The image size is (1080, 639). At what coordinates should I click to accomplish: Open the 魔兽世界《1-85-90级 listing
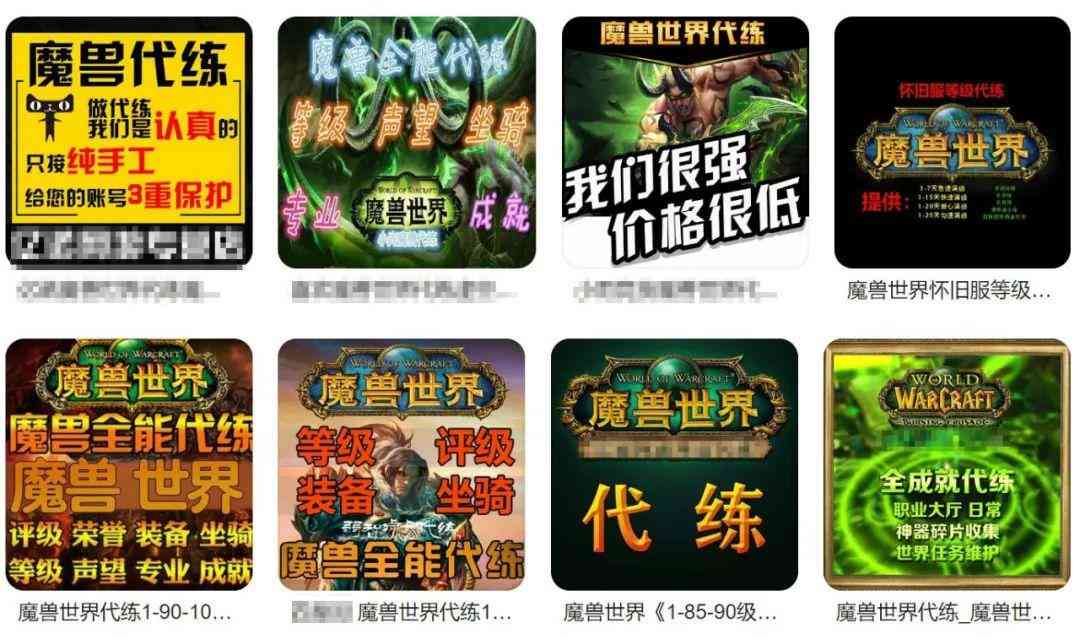pos(675,464)
